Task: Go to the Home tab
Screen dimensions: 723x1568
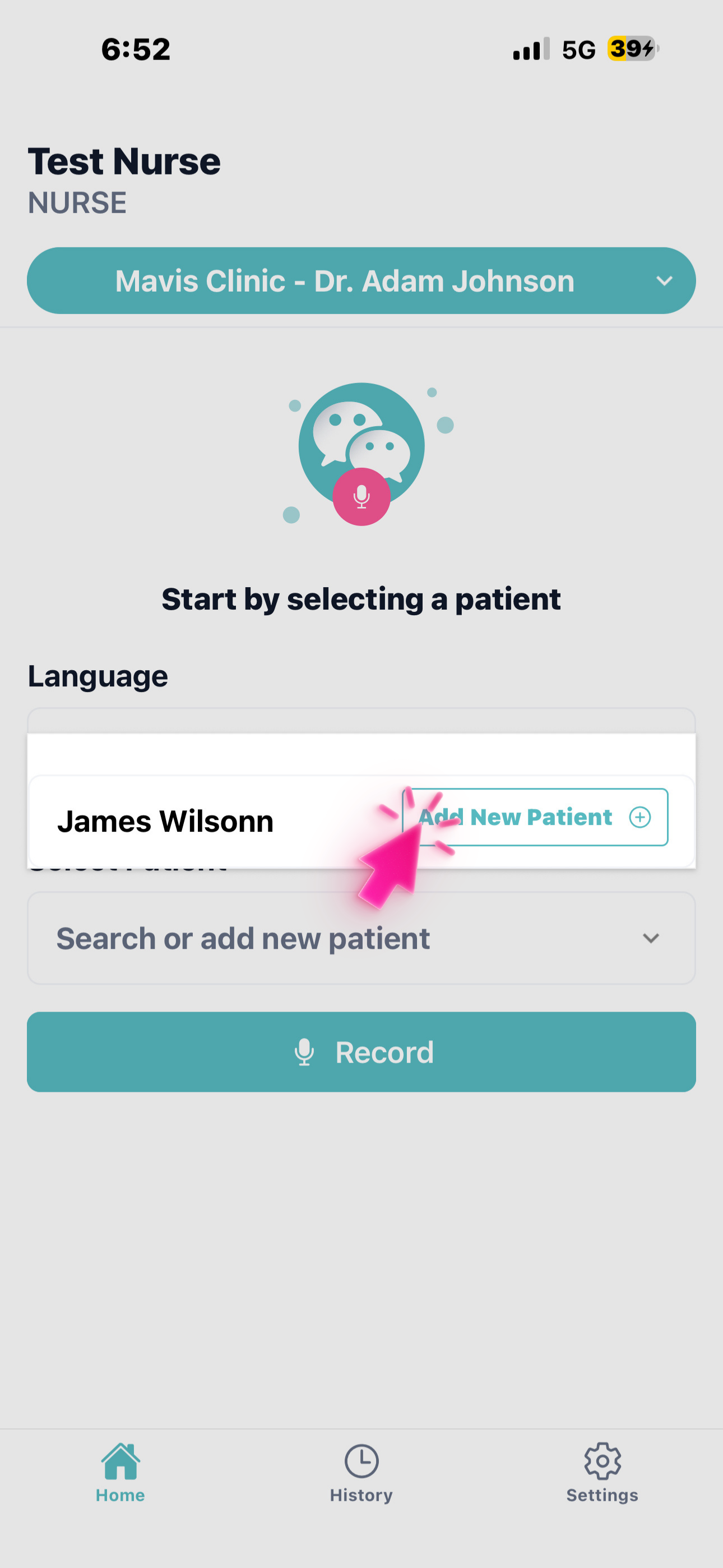Action: pos(121,1472)
